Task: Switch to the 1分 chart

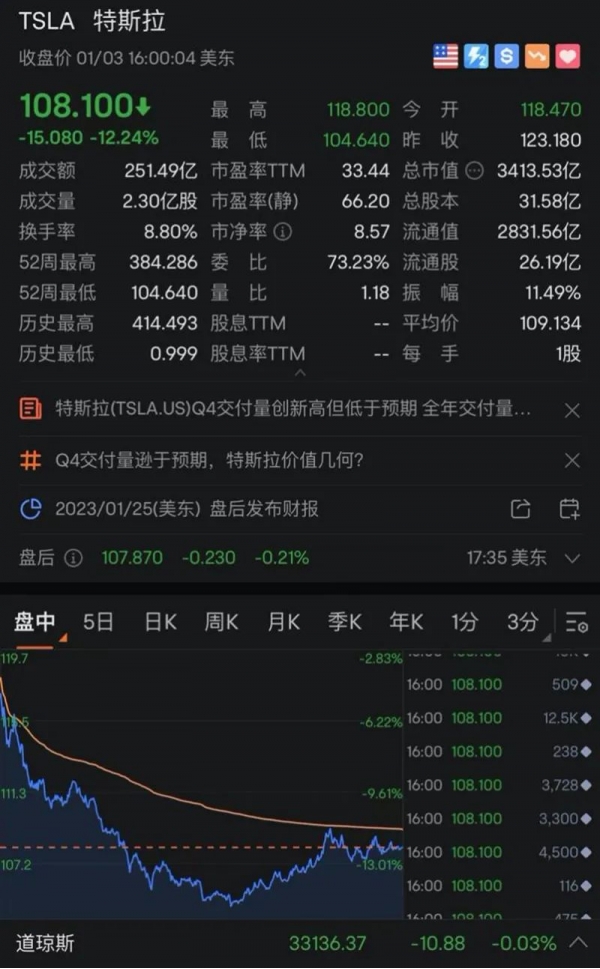Action: point(464,622)
